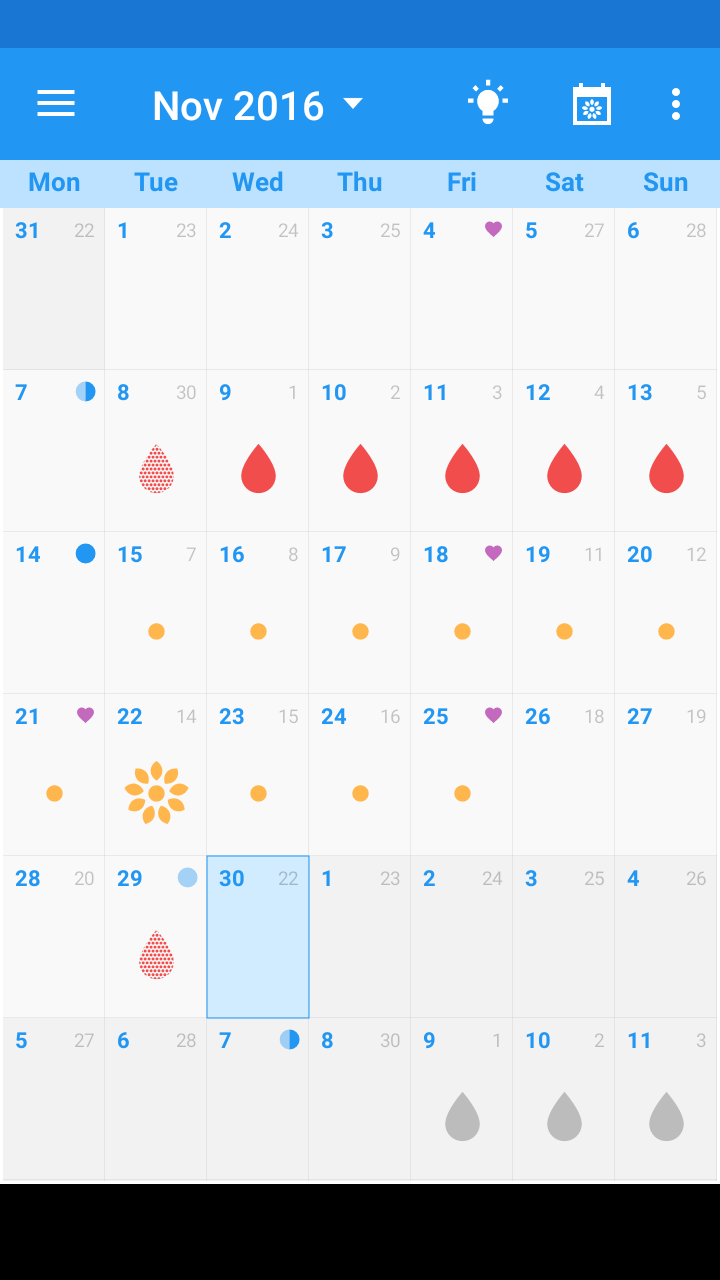This screenshot has height=1280, width=720.
Task: Select the dotted drop on November 29
Action: 156,954
